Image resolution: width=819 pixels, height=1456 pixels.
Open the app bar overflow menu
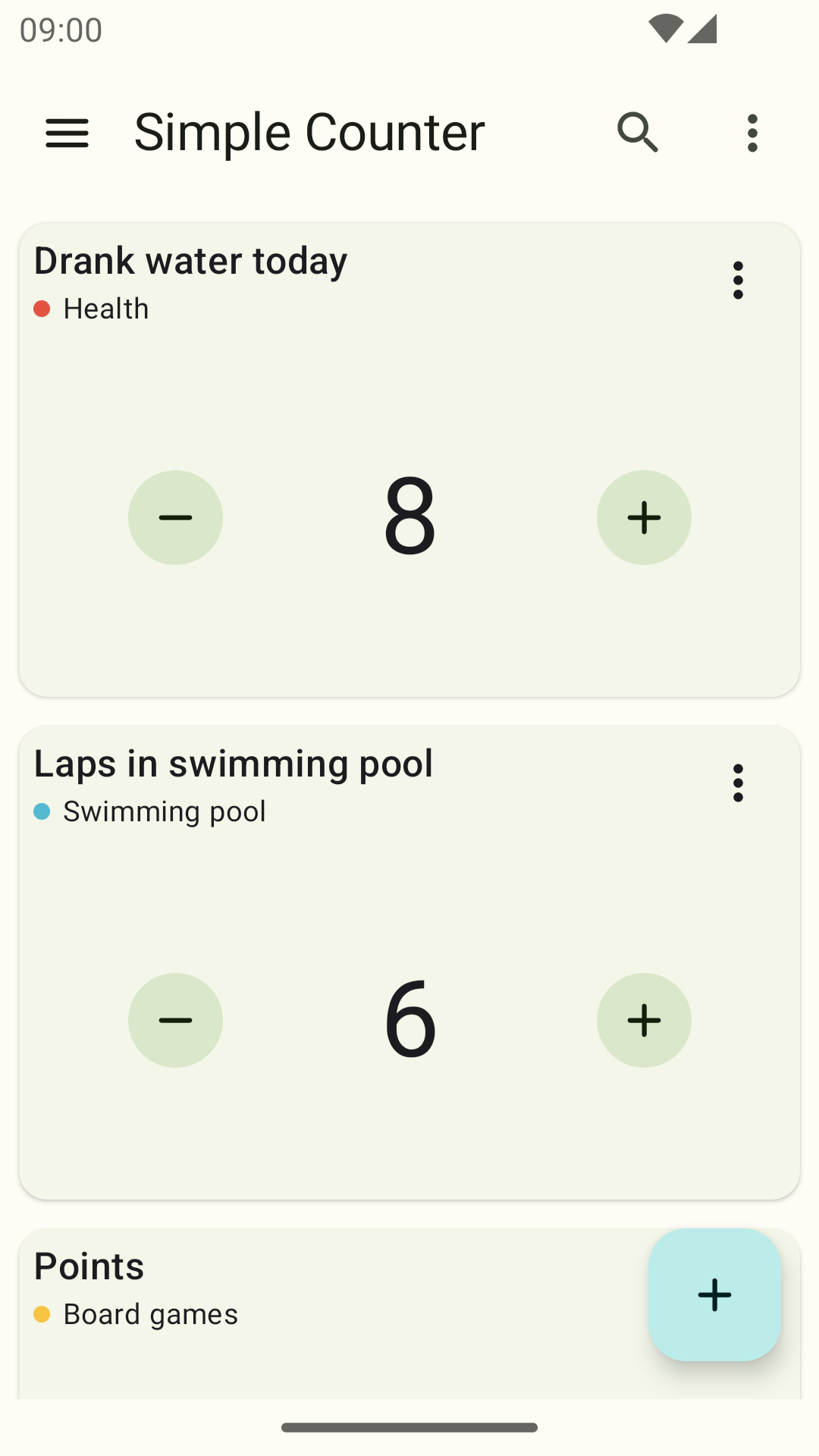point(752,133)
